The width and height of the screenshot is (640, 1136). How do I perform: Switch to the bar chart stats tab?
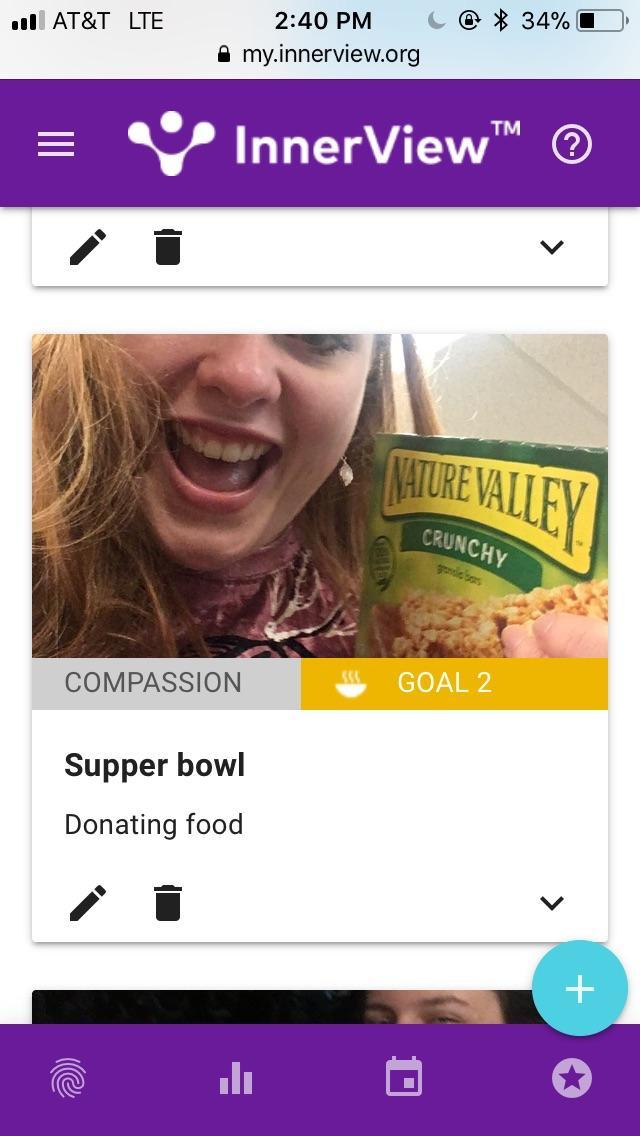click(236, 1079)
